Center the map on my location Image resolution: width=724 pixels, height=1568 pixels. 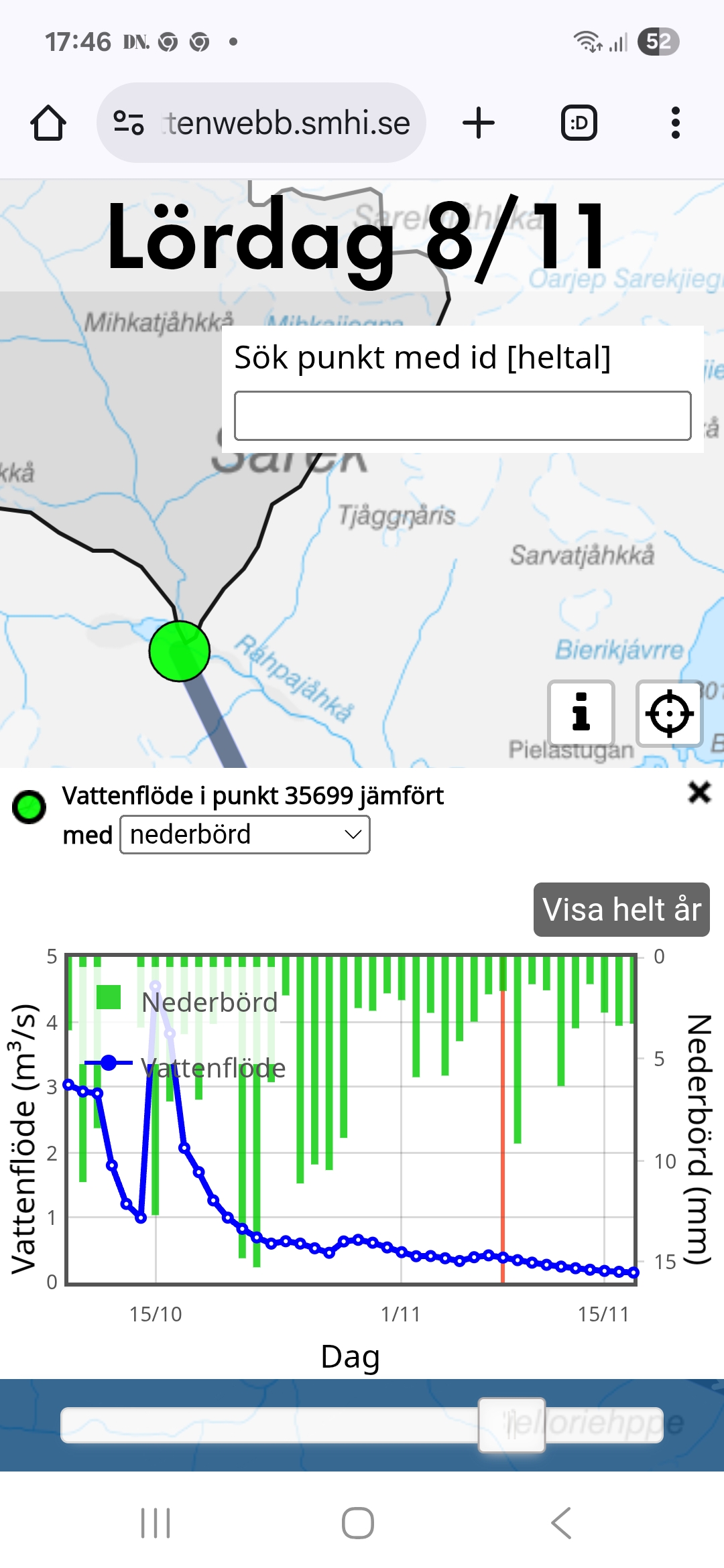[x=669, y=713]
